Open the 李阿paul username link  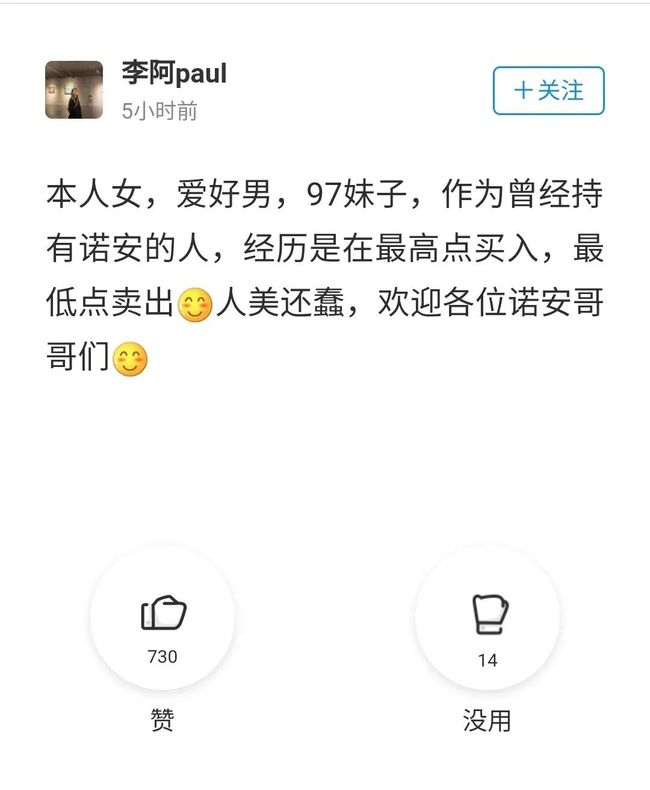coord(174,73)
